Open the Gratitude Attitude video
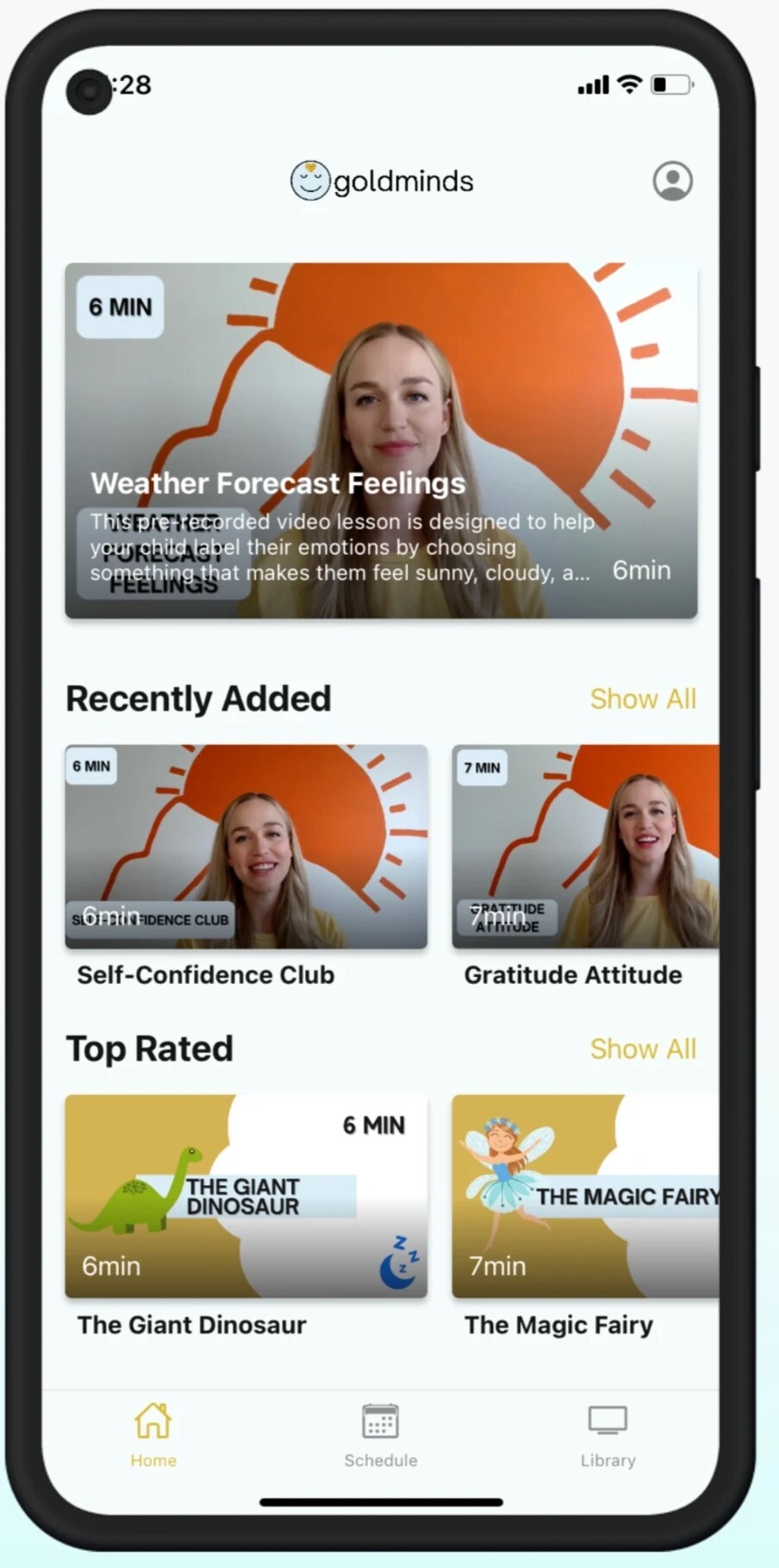The image size is (779, 1568). coord(586,847)
